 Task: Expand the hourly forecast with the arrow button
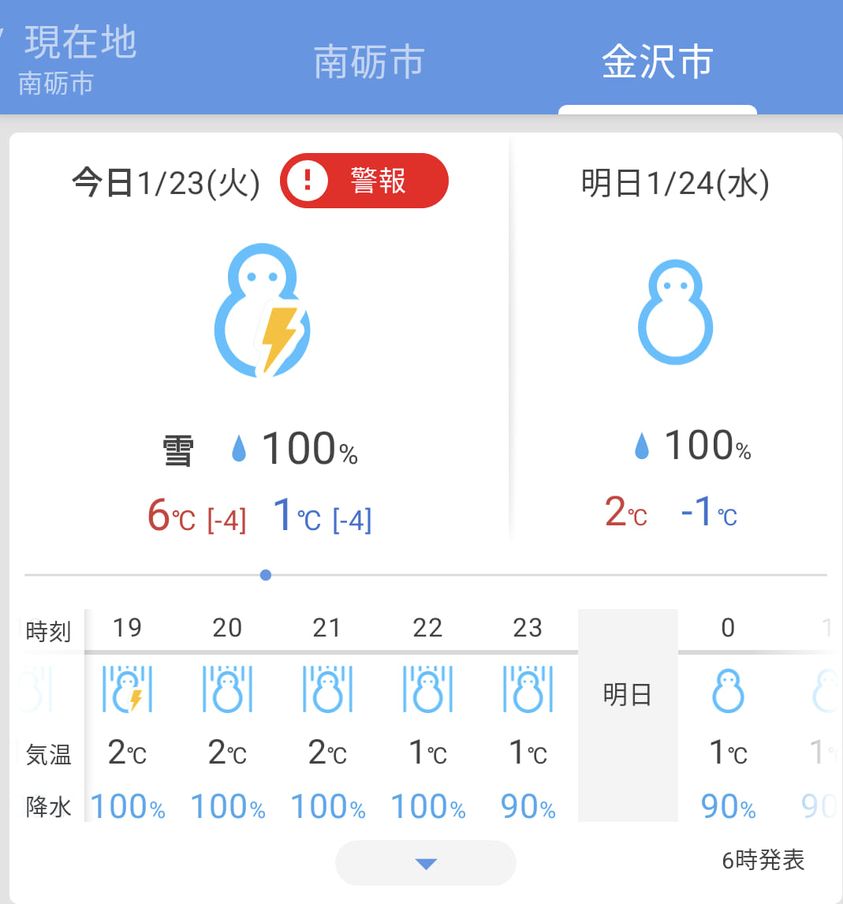tap(424, 863)
